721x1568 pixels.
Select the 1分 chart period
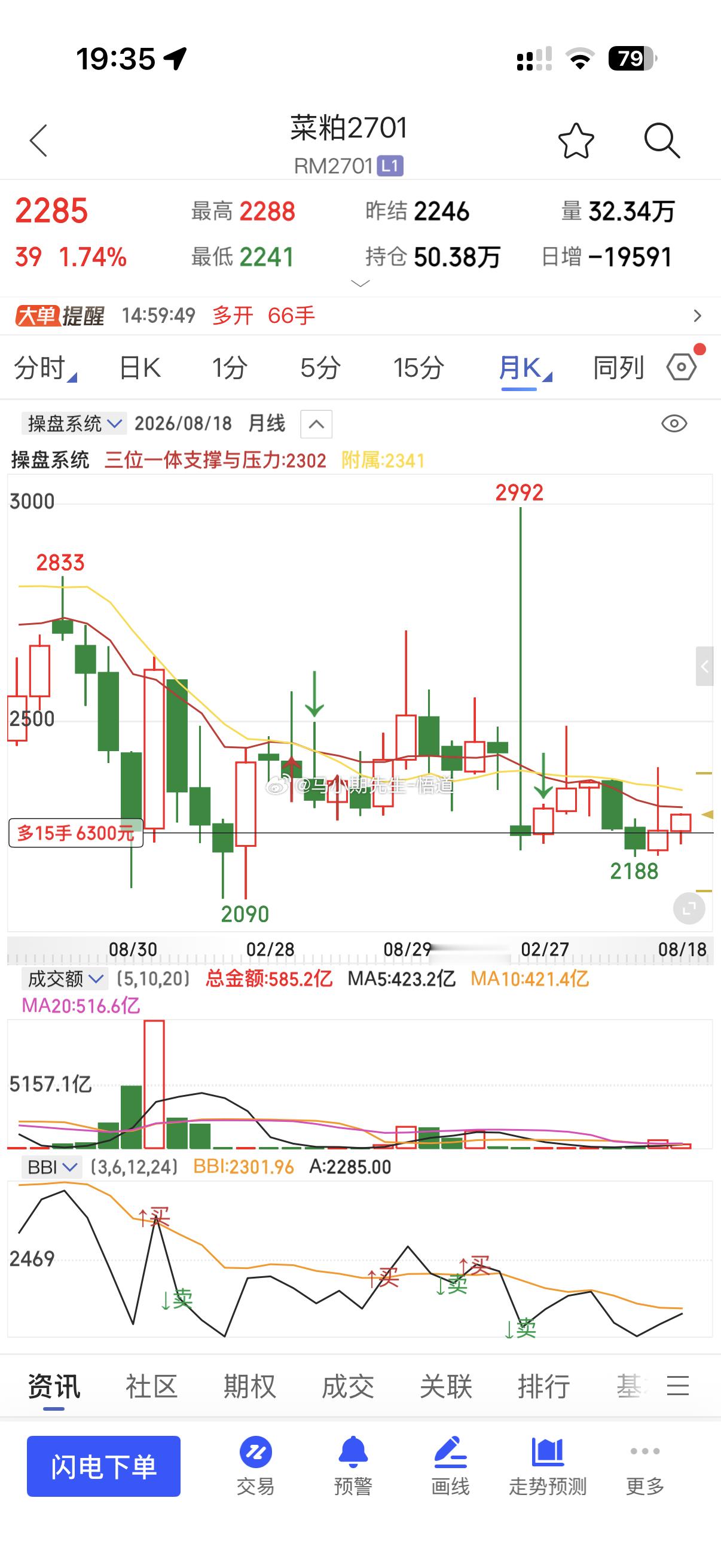point(230,368)
